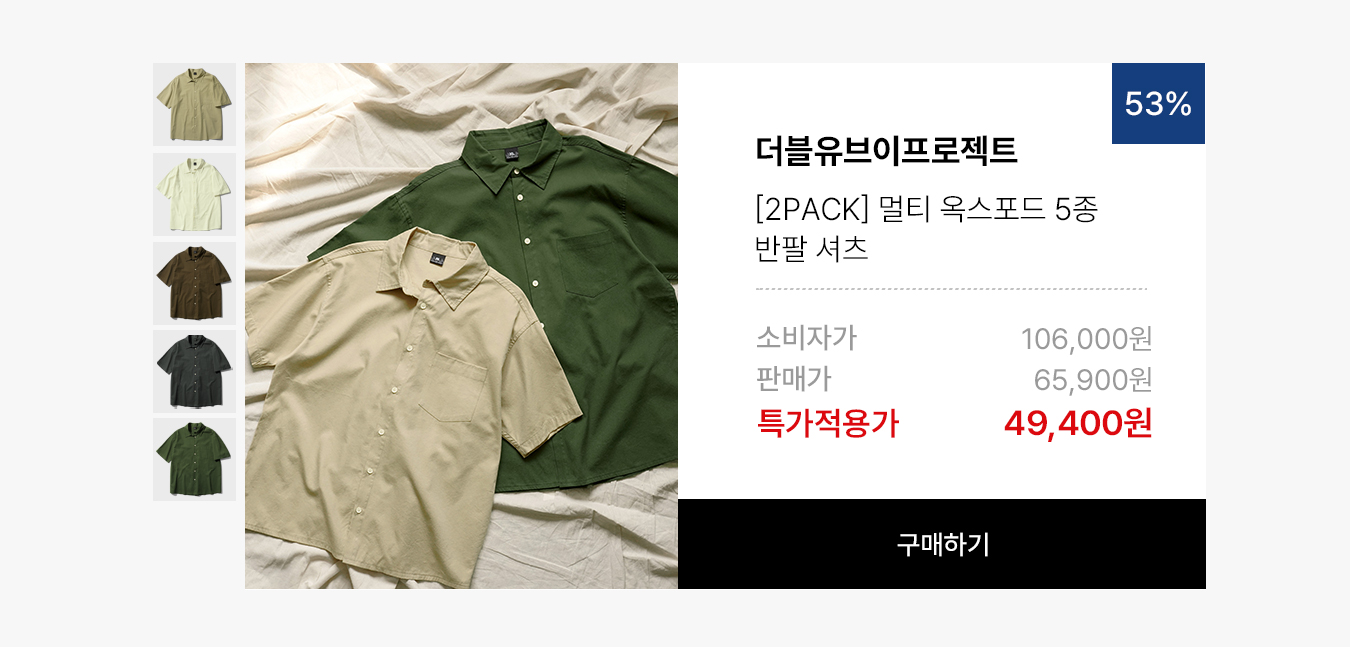Screen dimensions: 1350x647
Task: Select the brown shirt thumbnail
Action: (x=194, y=283)
